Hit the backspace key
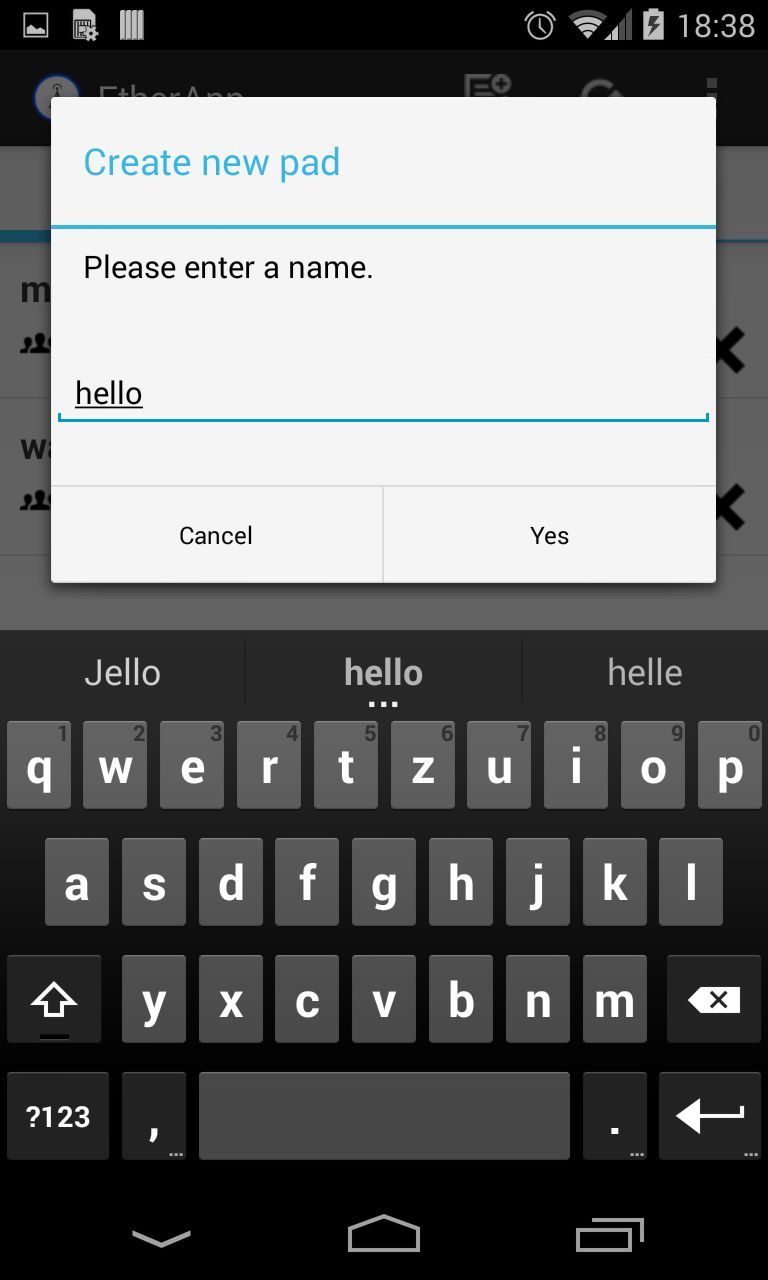Viewport: 768px width, 1280px height. tap(713, 1000)
